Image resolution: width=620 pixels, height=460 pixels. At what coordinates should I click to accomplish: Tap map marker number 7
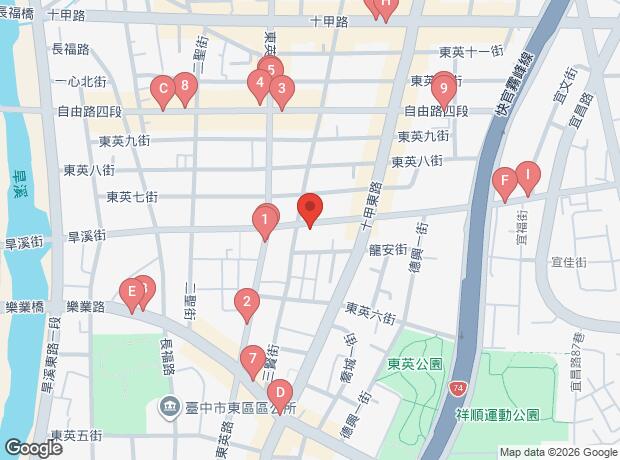(253, 360)
